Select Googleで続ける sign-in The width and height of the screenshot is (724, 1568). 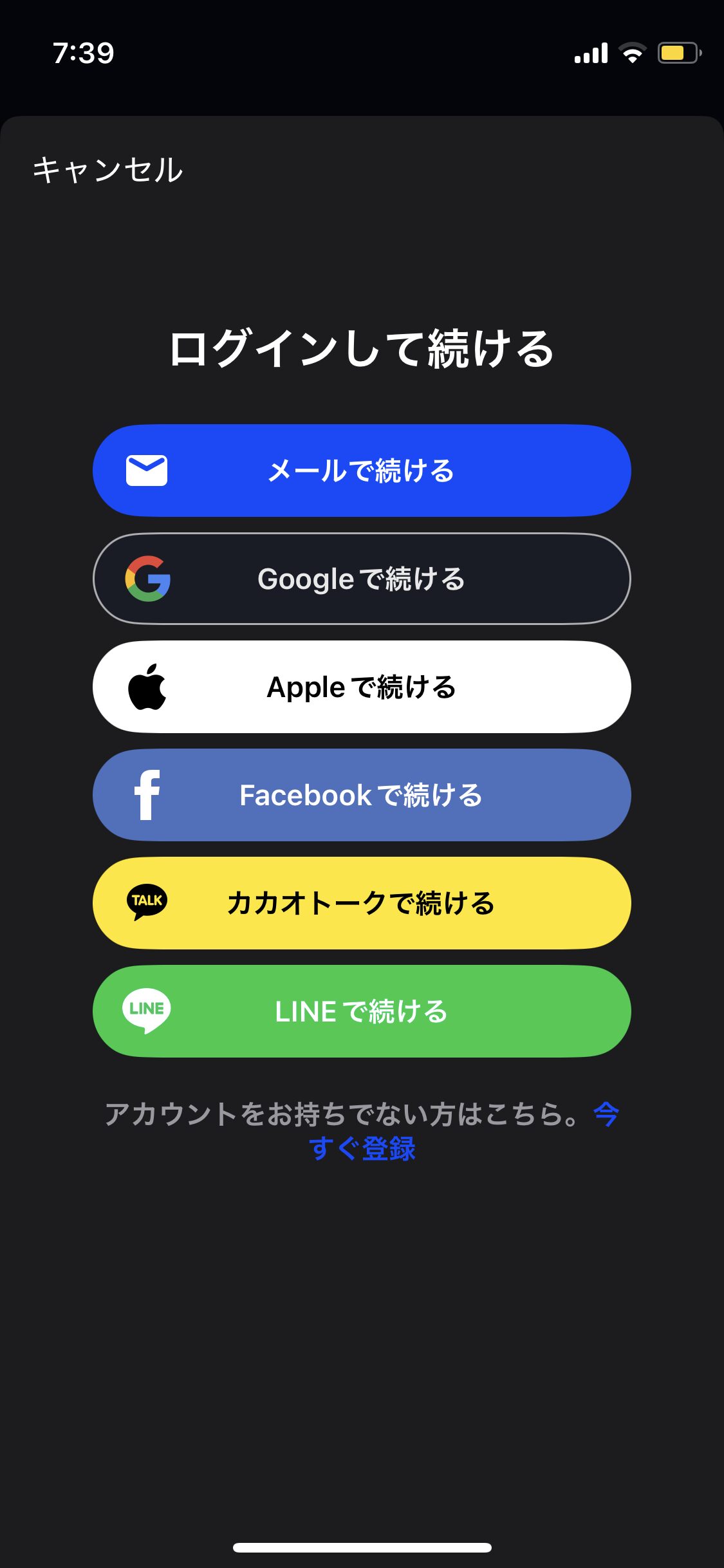[362, 579]
